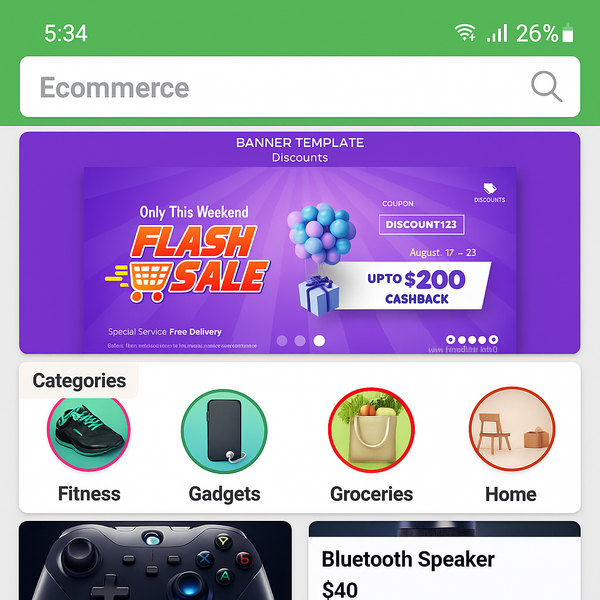Screen dimensions: 600x600
Task: Select the Gadgets category
Action: [x=224, y=432]
